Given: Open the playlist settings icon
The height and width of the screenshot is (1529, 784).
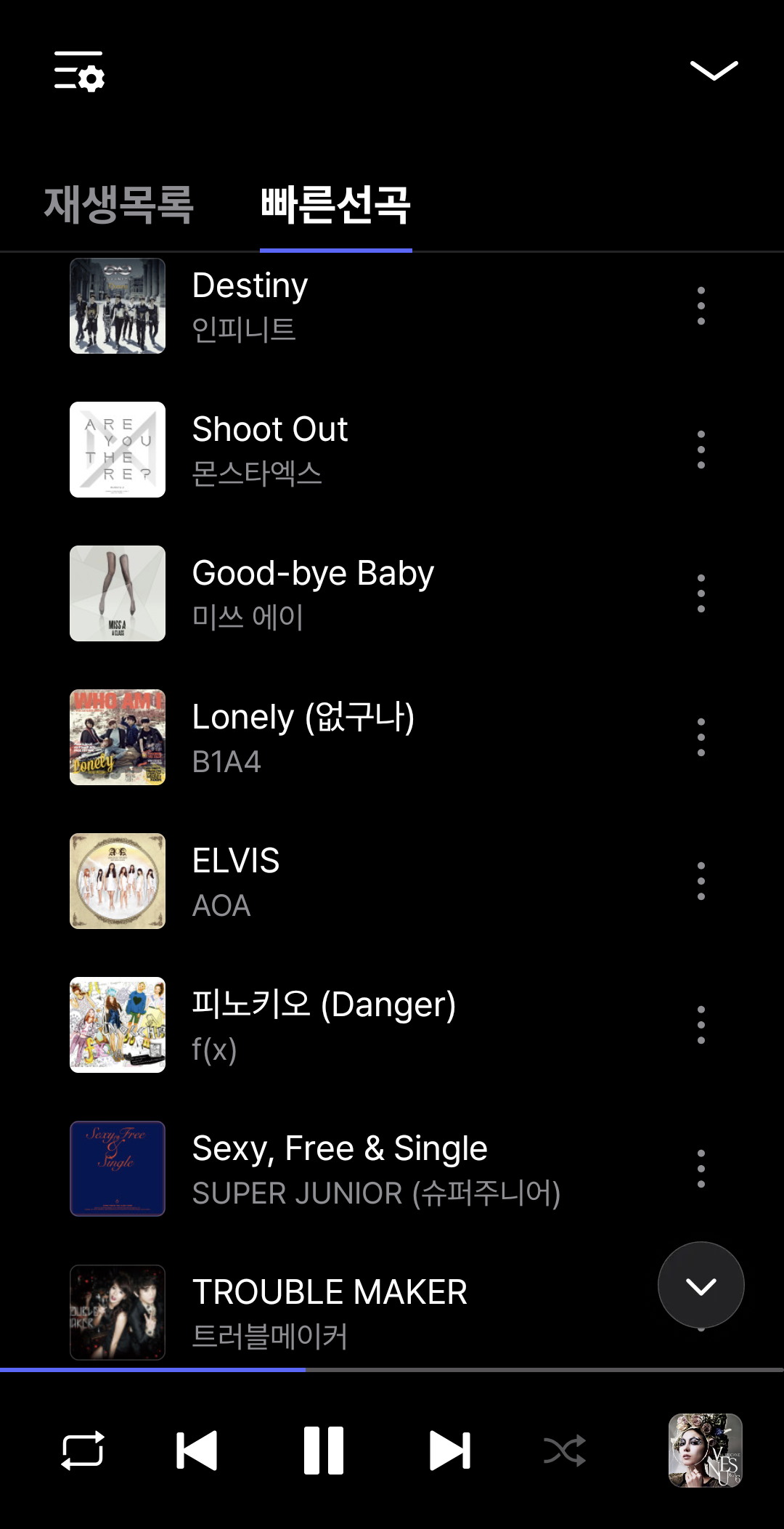Looking at the screenshot, I should 79,71.
